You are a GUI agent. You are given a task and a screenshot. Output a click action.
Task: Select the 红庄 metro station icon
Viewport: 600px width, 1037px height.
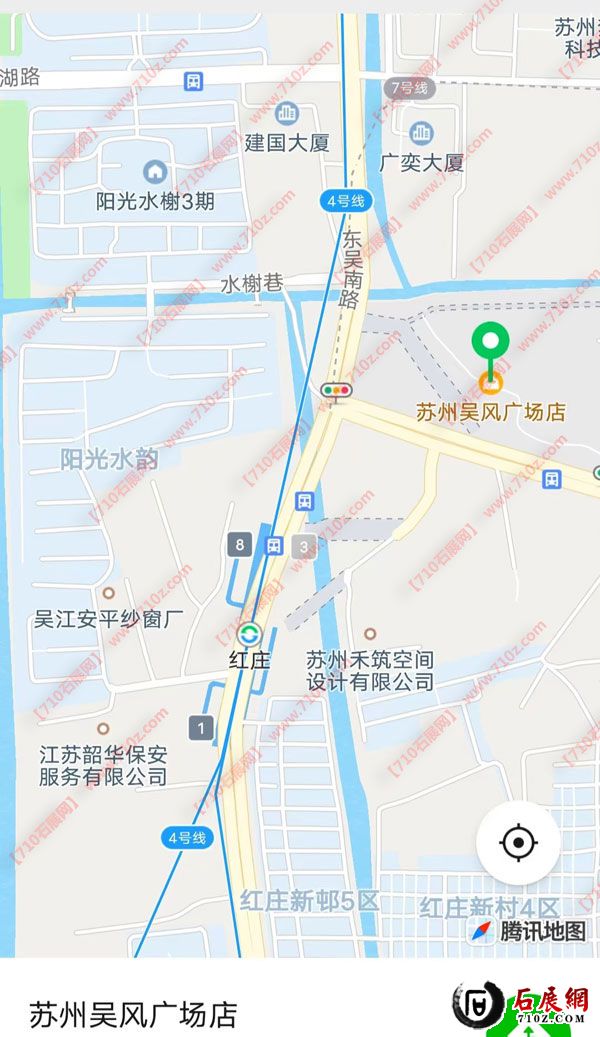point(248,633)
